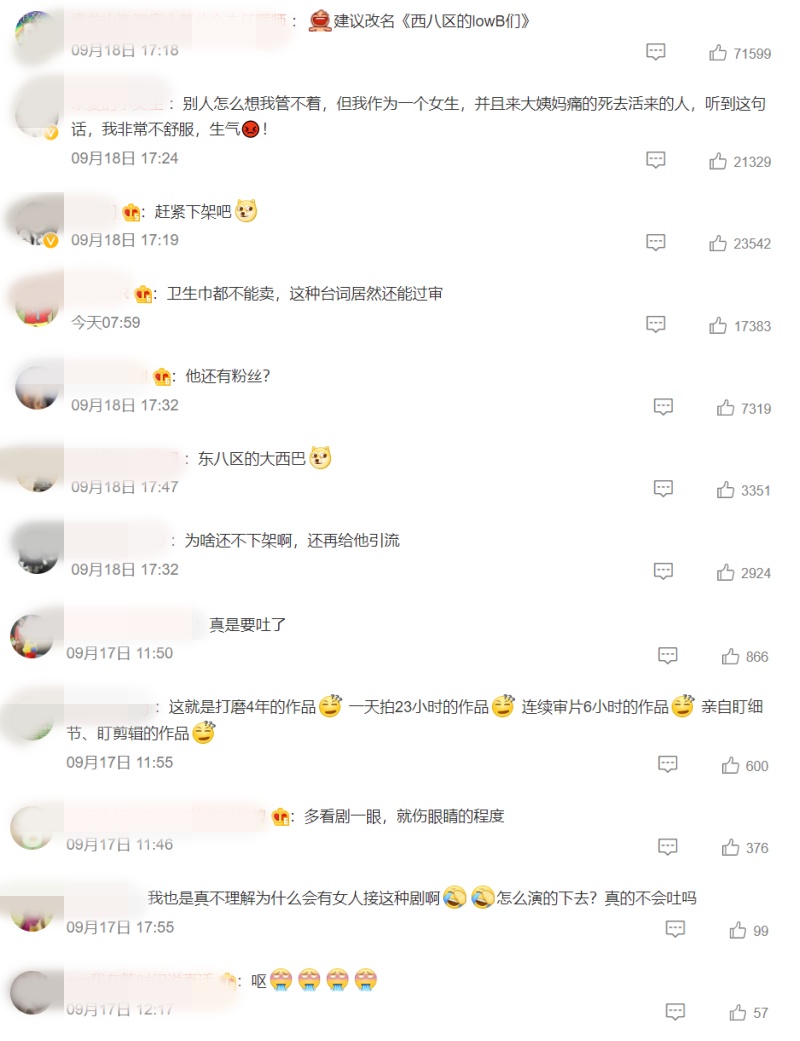The image size is (800, 1041).
Task: Like the comment '他还有粉丝?'
Action: pos(726,408)
